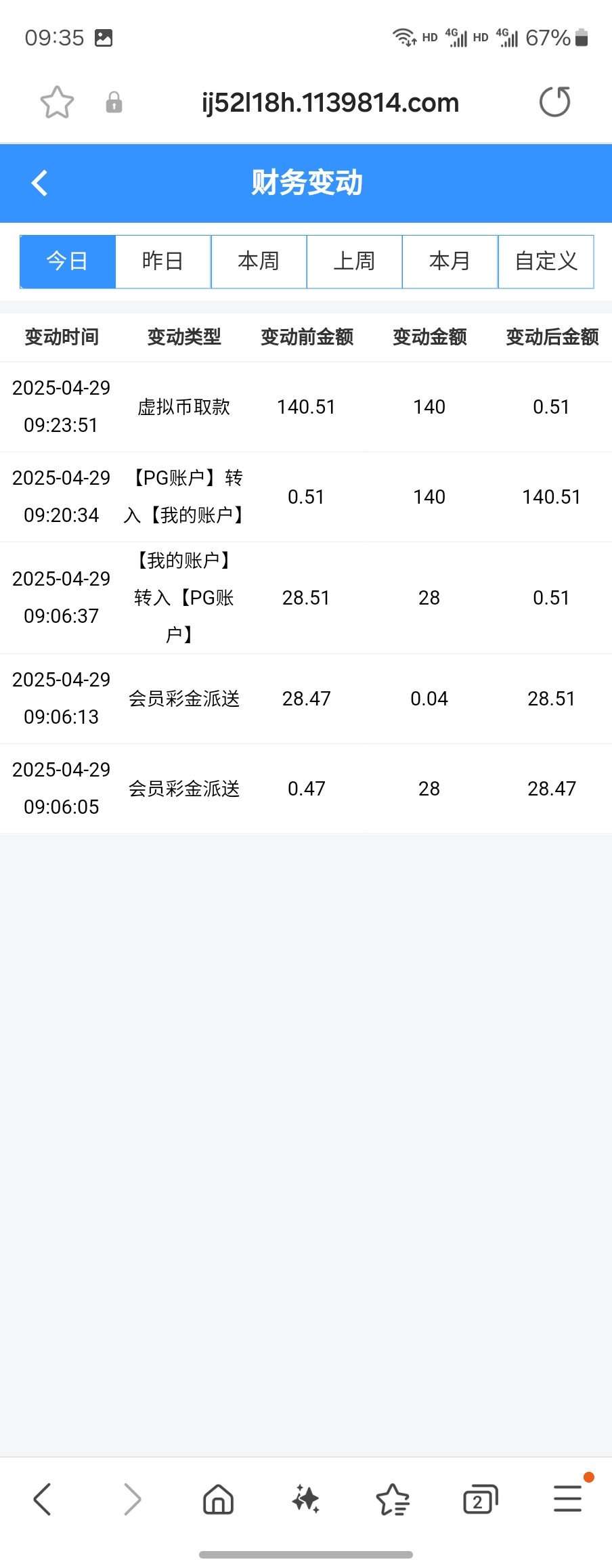This screenshot has height=1568, width=612.
Task: Open the browser hamburger menu
Action: pos(567,1499)
